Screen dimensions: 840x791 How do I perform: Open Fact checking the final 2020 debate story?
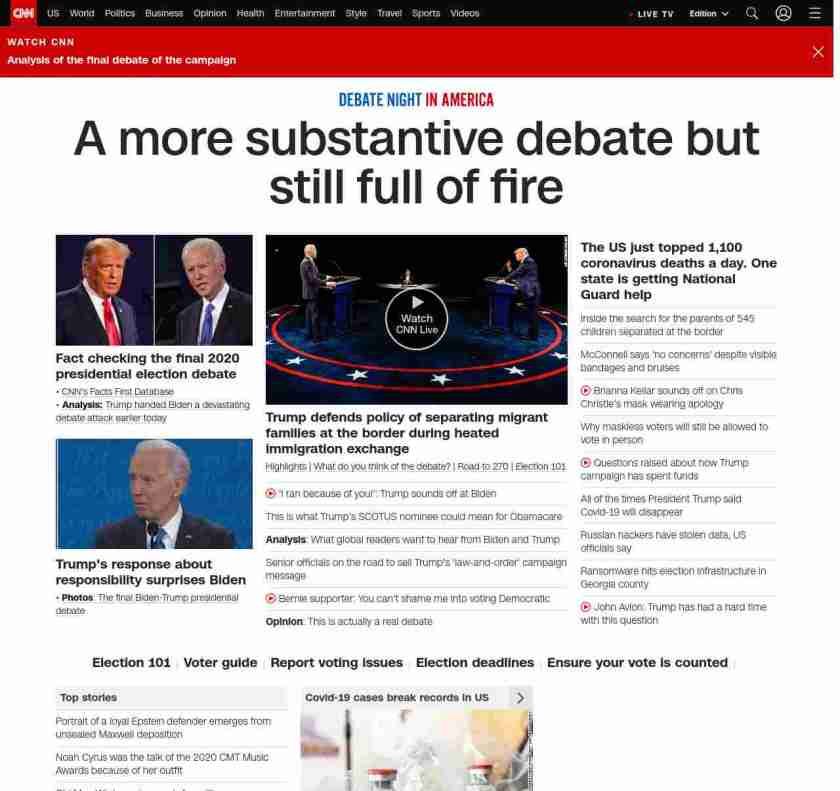[x=146, y=366]
